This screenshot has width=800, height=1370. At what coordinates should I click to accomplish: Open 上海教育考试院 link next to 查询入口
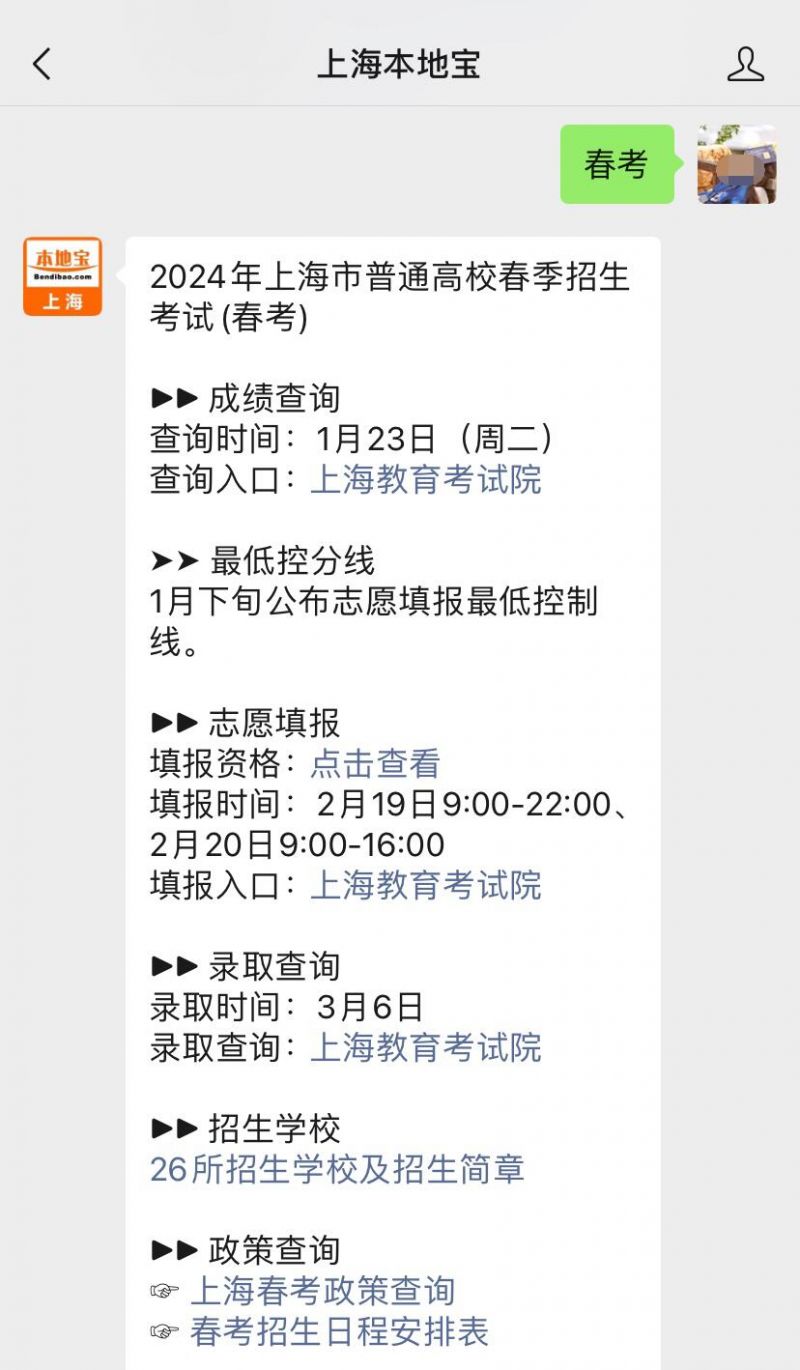point(426,479)
